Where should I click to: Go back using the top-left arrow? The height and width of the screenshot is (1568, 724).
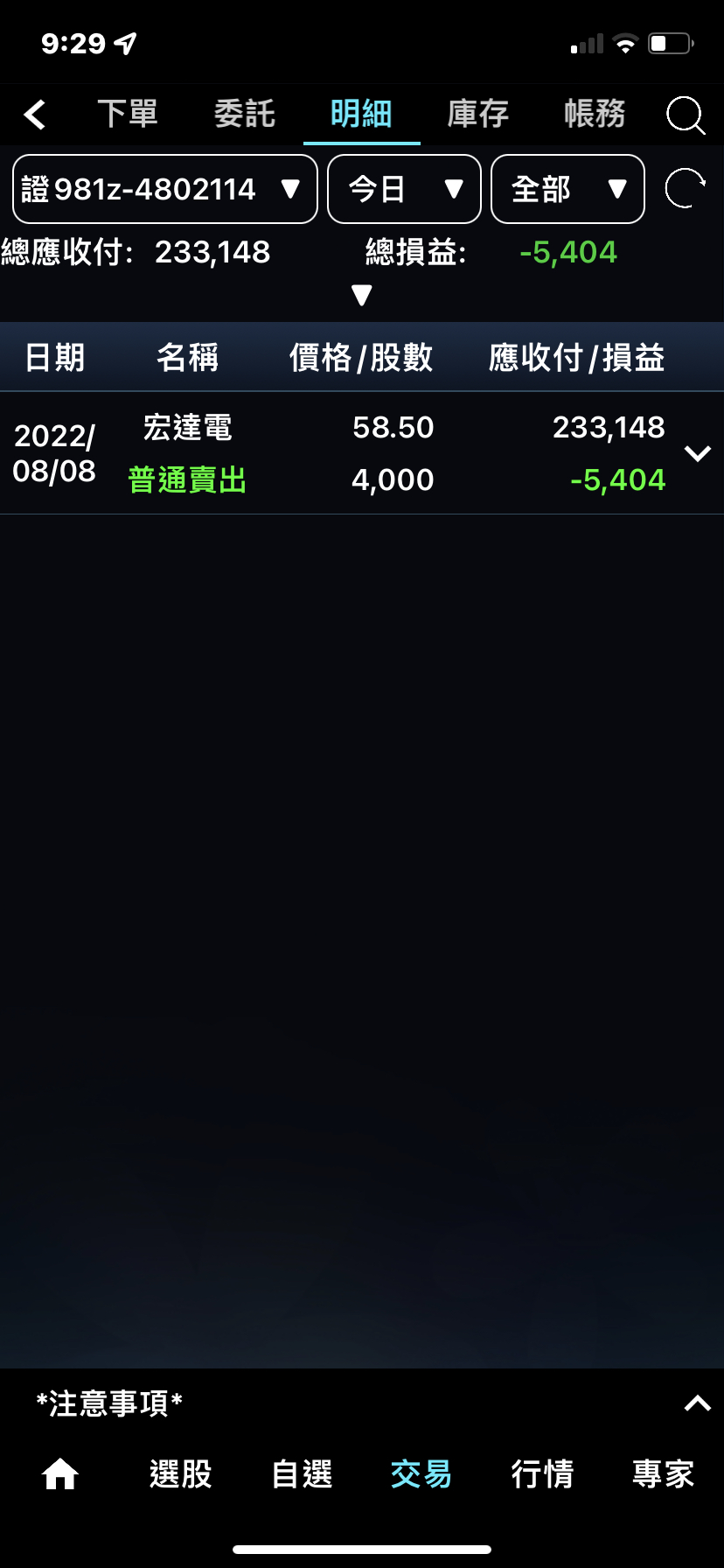35,115
